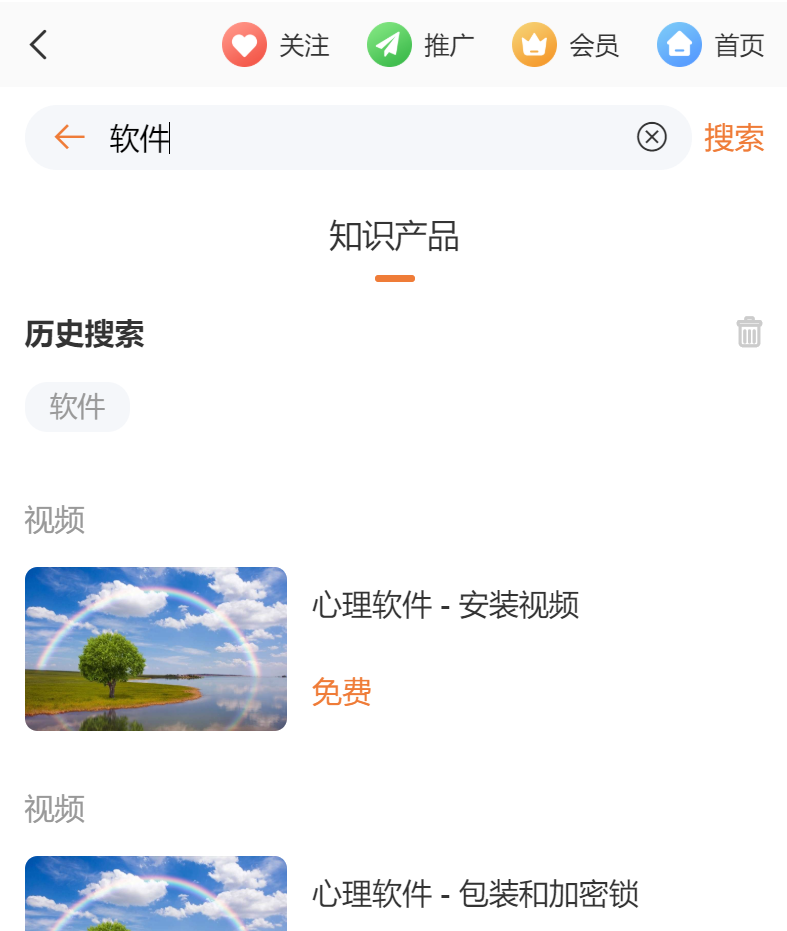The width and height of the screenshot is (787, 931).
Task: Go back using the top-left chevron
Action: [39, 45]
